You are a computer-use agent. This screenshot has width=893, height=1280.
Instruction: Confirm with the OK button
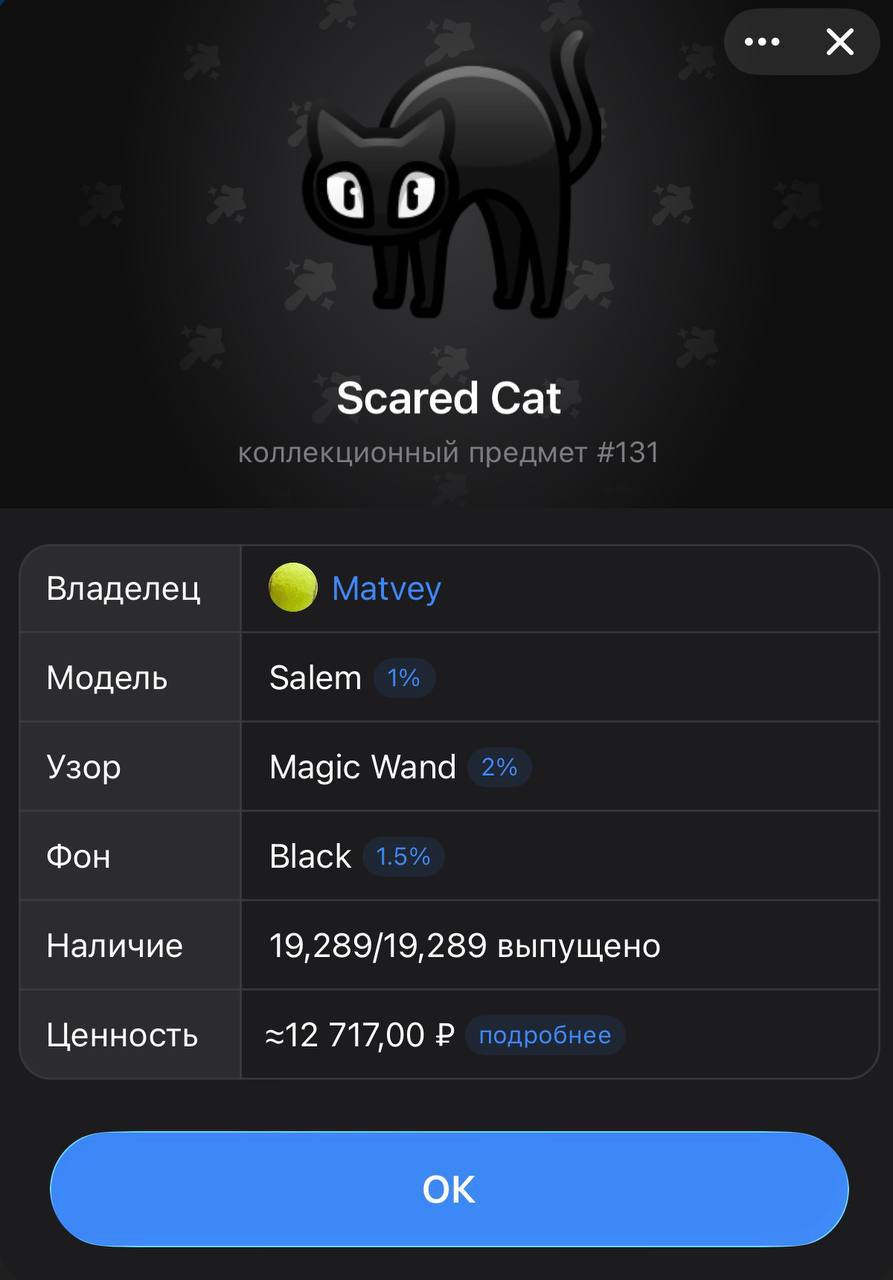(x=447, y=1189)
